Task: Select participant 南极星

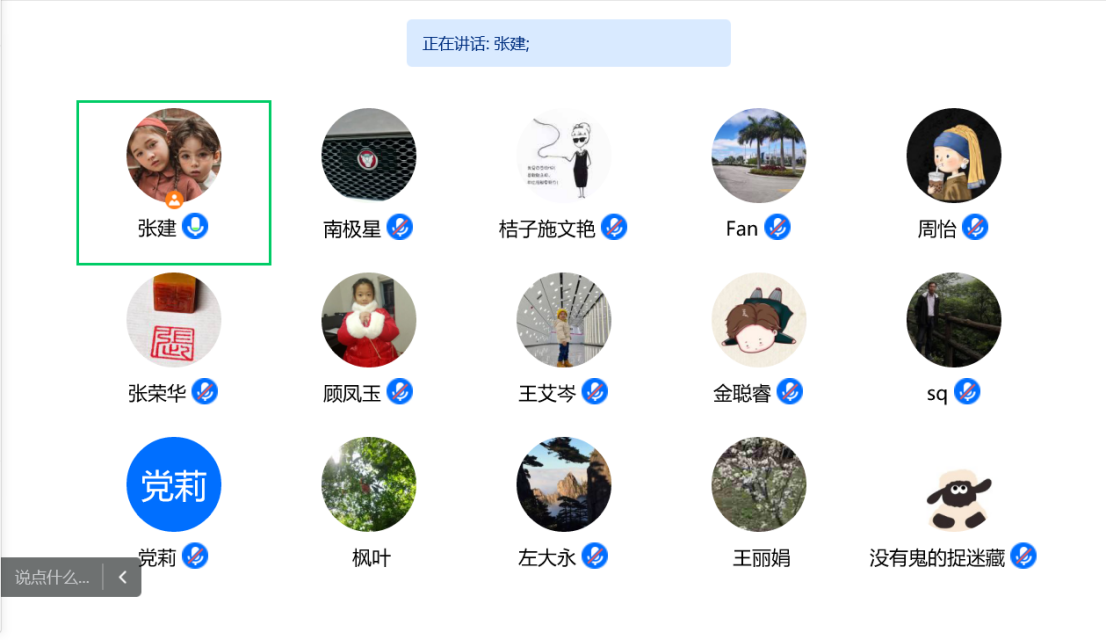Action: click(x=369, y=156)
